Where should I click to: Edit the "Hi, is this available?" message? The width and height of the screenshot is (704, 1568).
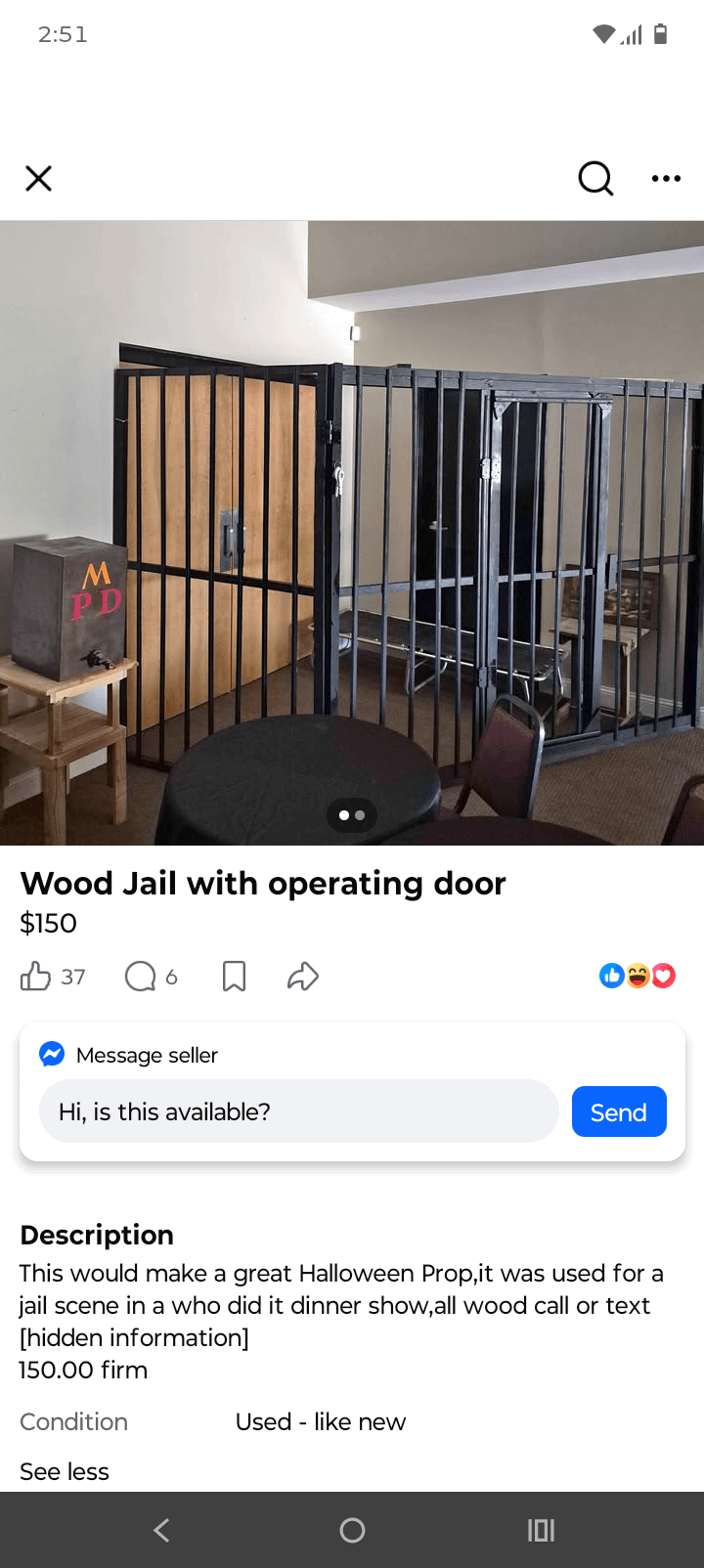click(x=298, y=1111)
